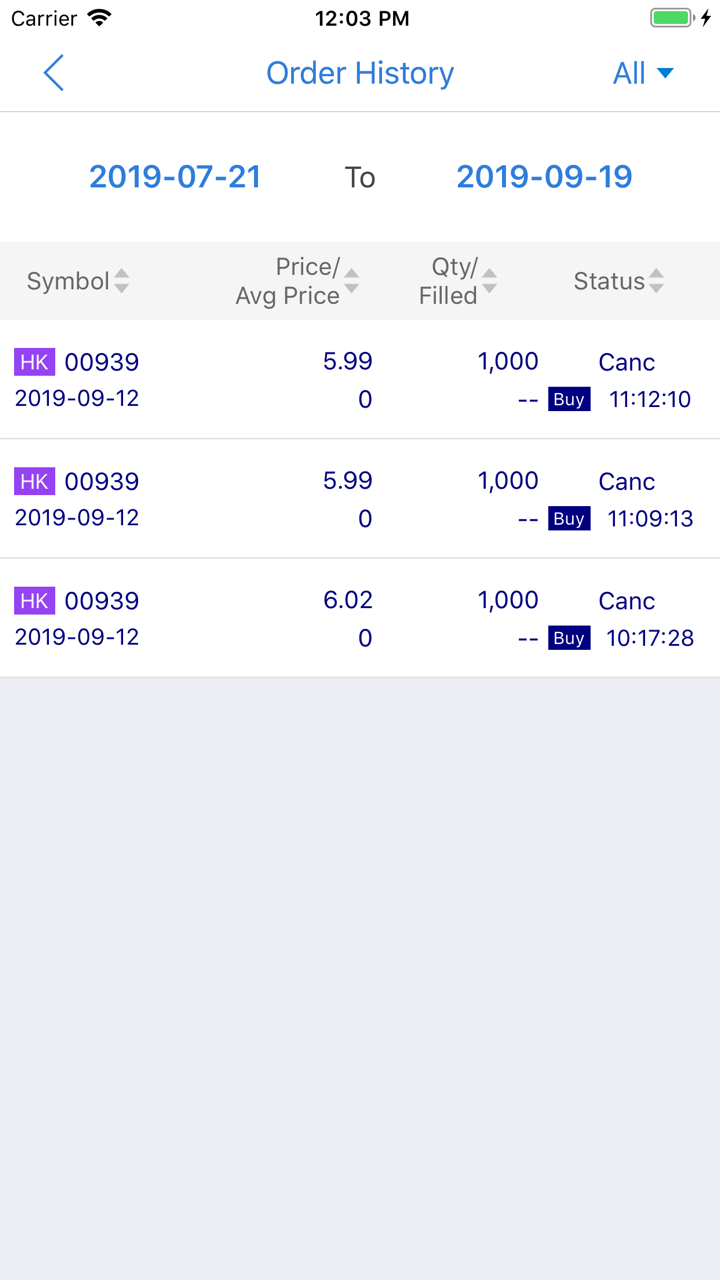The image size is (720, 1280).
Task: Select the Order History title
Action: (360, 73)
